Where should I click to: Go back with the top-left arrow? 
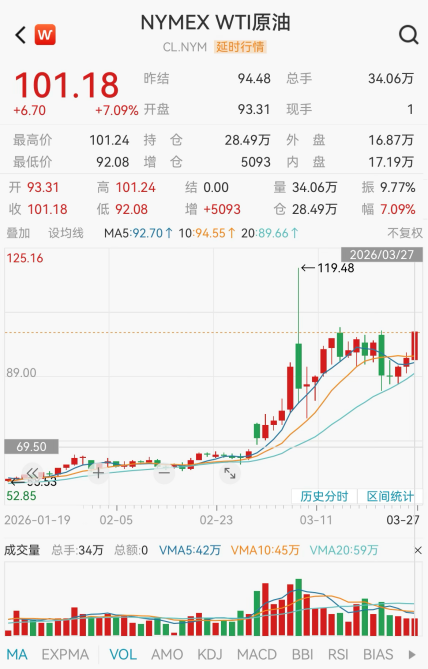(x=20, y=35)
